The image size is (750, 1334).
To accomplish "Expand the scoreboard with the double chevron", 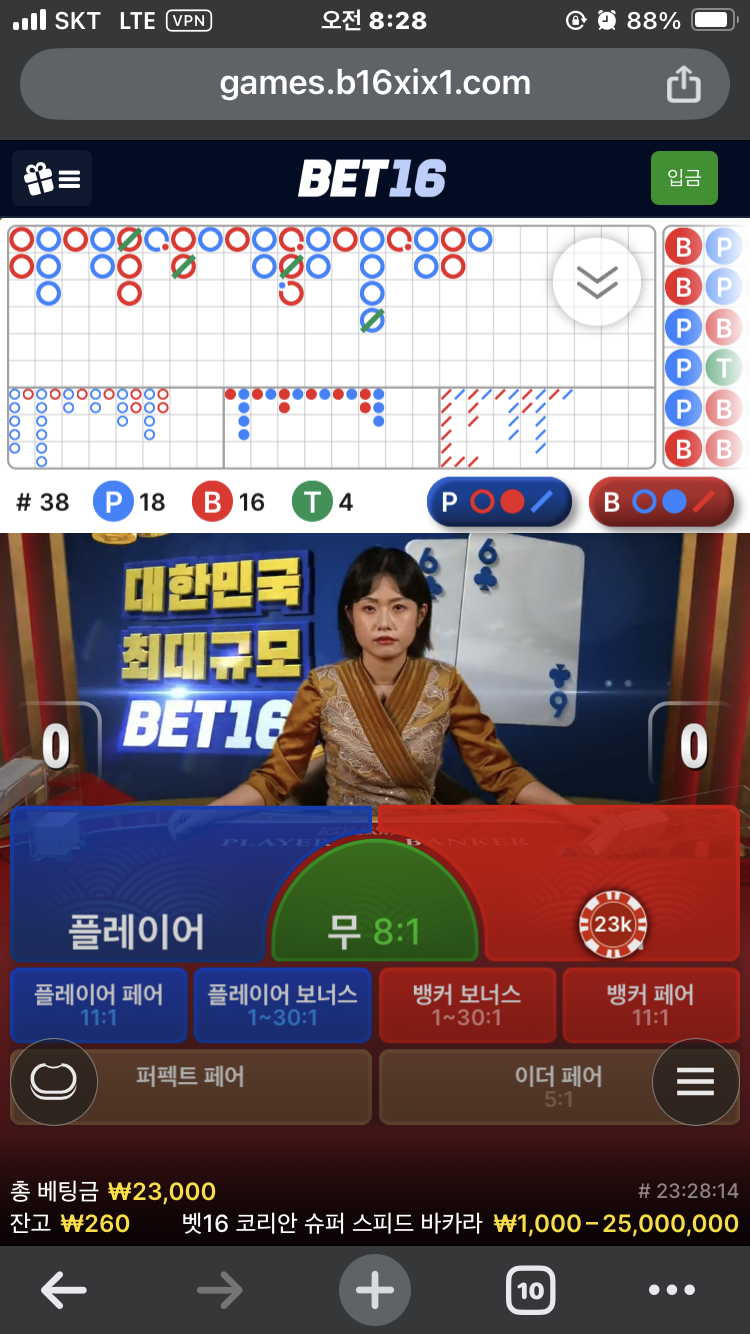I will pos(597,283).
